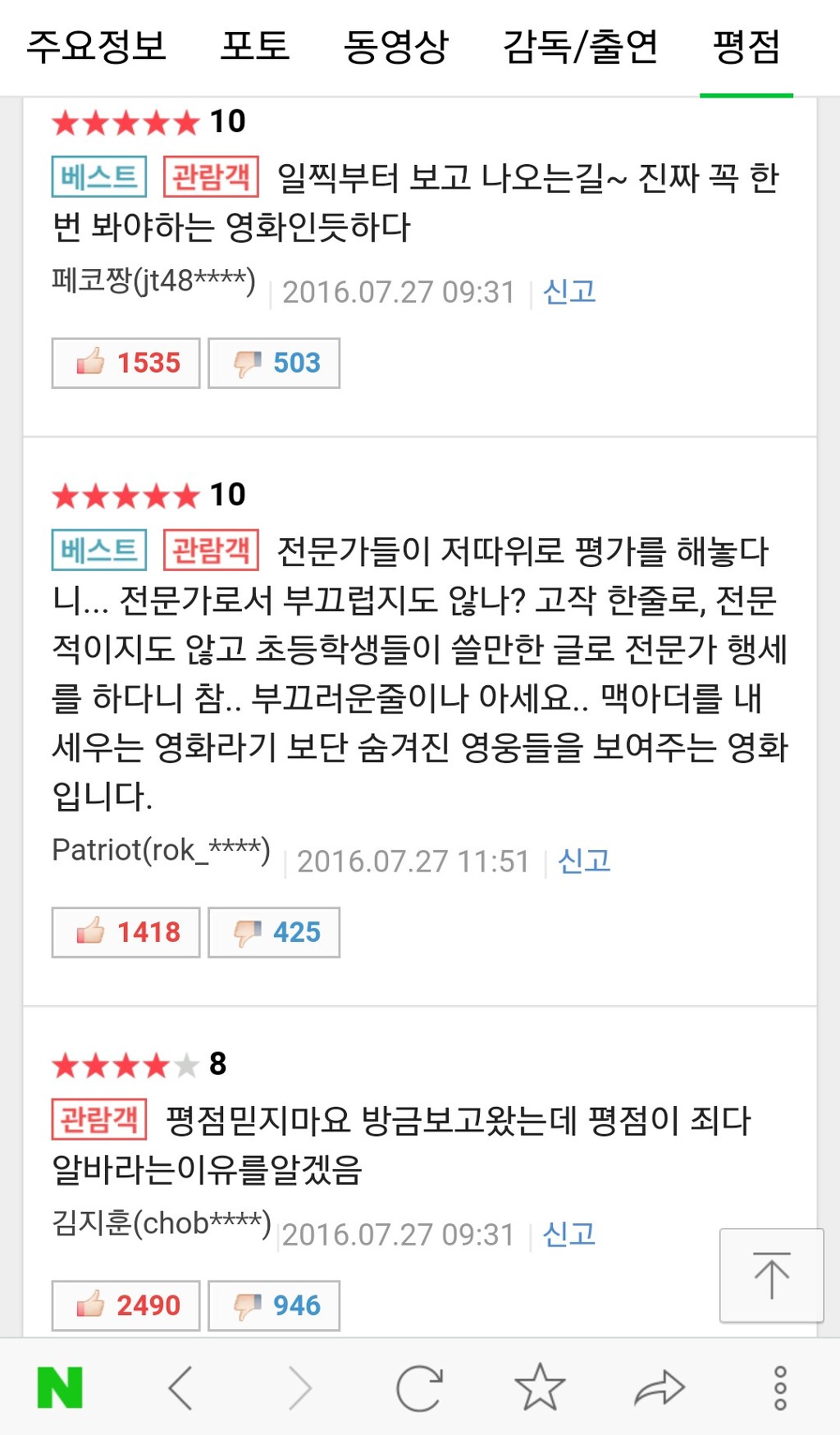Like Patriot's review with 1418 likes
Screen dimensions: 840x1435
tap(126, 932)
